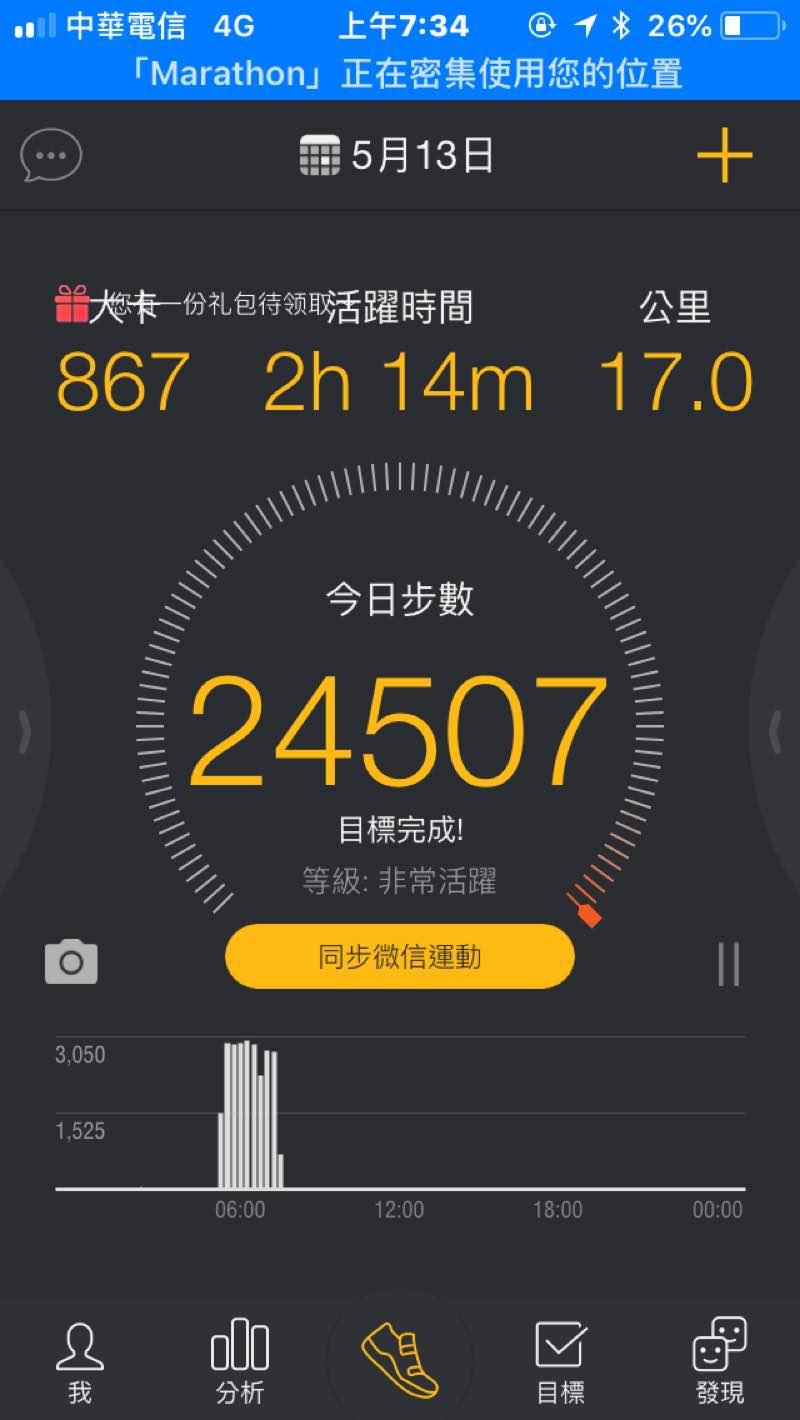Viewport: 800px width, 1420px height.
Task: Tap the blue Marathon location status banner
Action: click(x=400, y=72)
